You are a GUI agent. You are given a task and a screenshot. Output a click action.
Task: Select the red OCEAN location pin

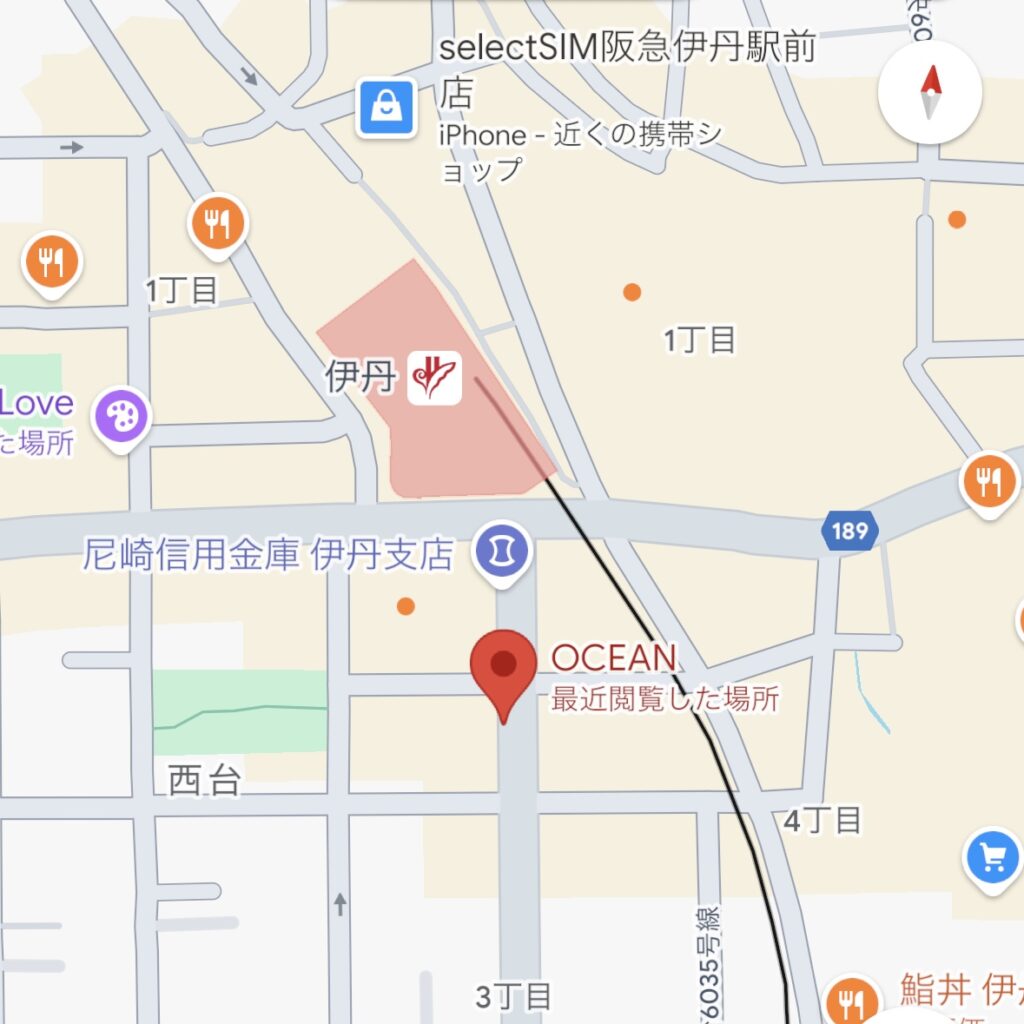click(x=503, y=665)
